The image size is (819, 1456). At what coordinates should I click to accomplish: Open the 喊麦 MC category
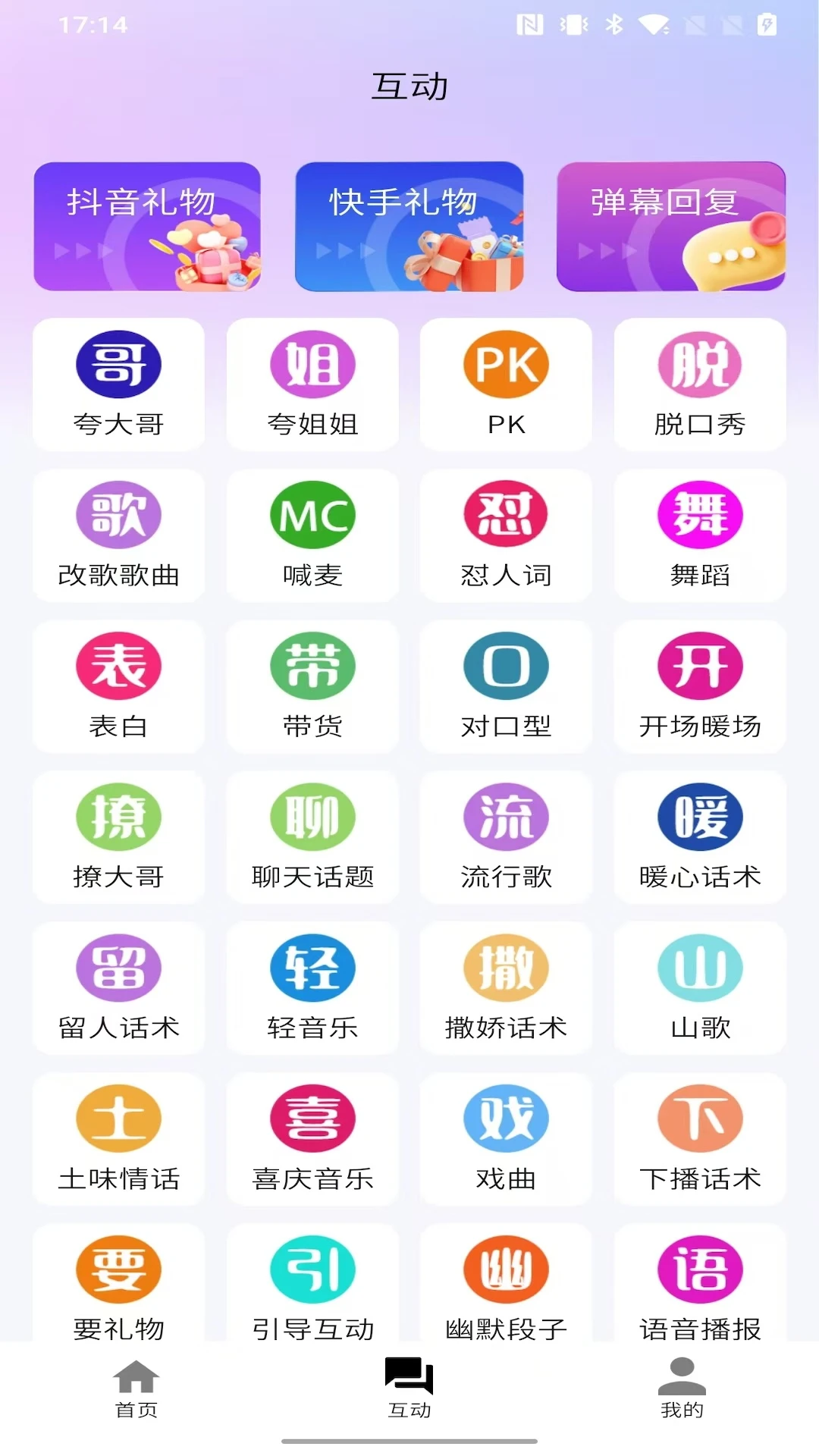click(x=312, y=535)
